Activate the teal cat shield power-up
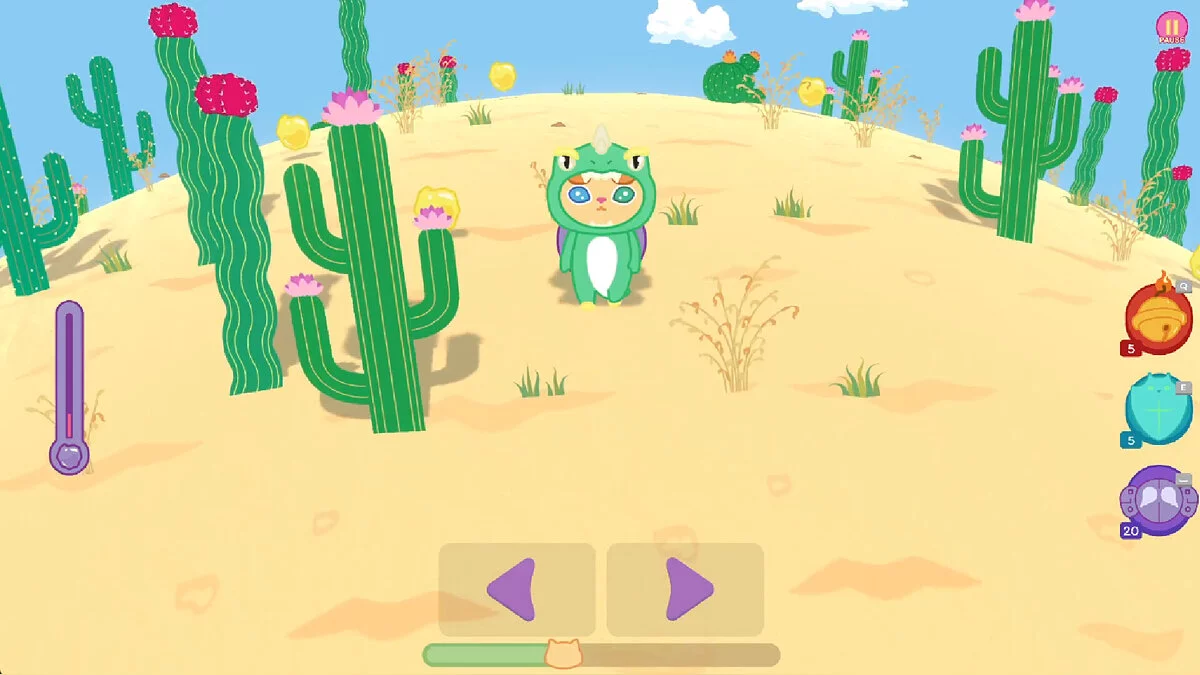Image resolution: width=1200 pixels, height=675 pixels. tap(1158, 410)
